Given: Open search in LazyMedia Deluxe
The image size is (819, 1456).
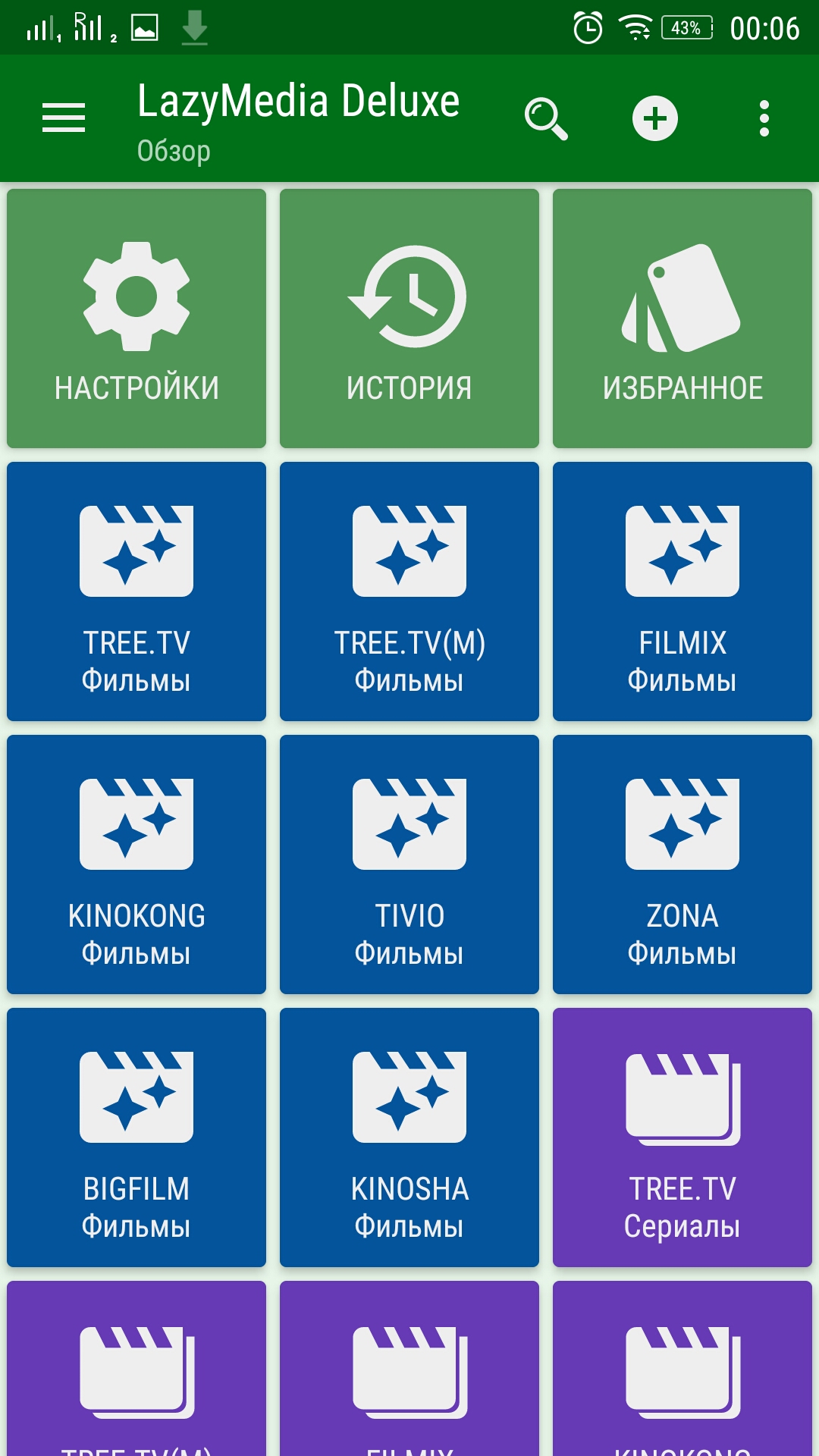Looking at the screenshot, I should coord(546,118).
